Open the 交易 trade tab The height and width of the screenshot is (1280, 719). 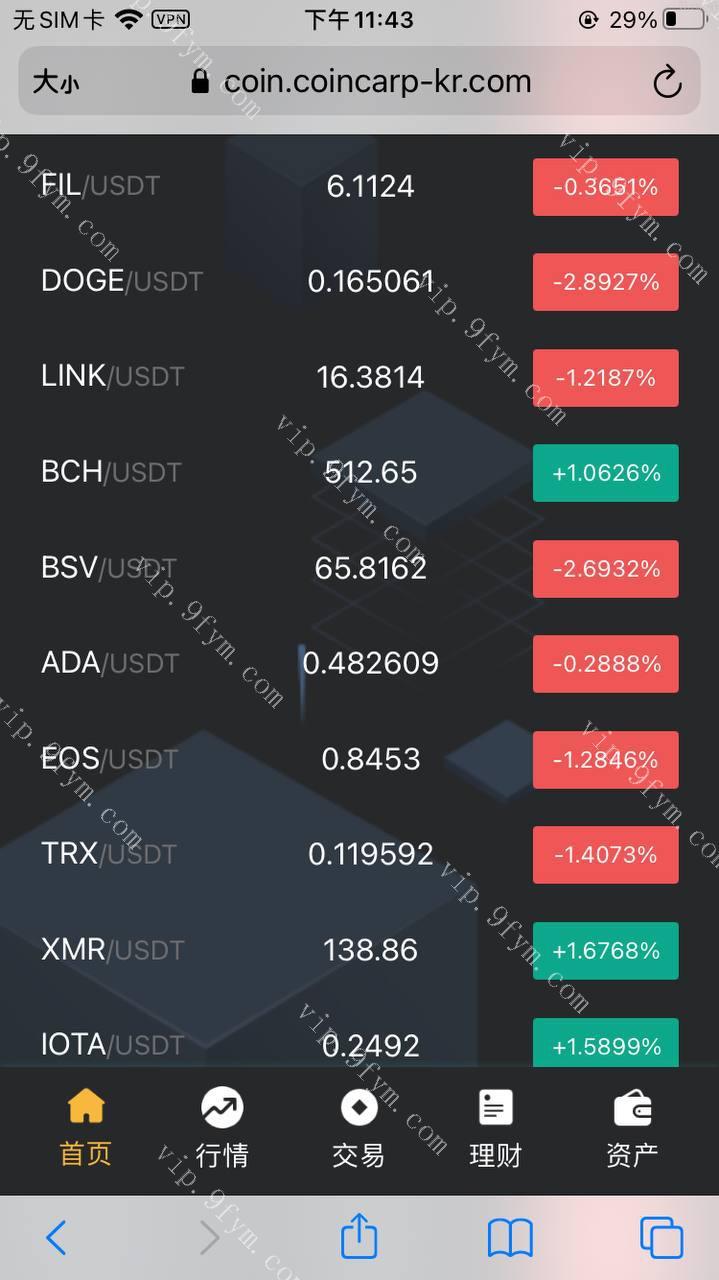(358, 1130)
